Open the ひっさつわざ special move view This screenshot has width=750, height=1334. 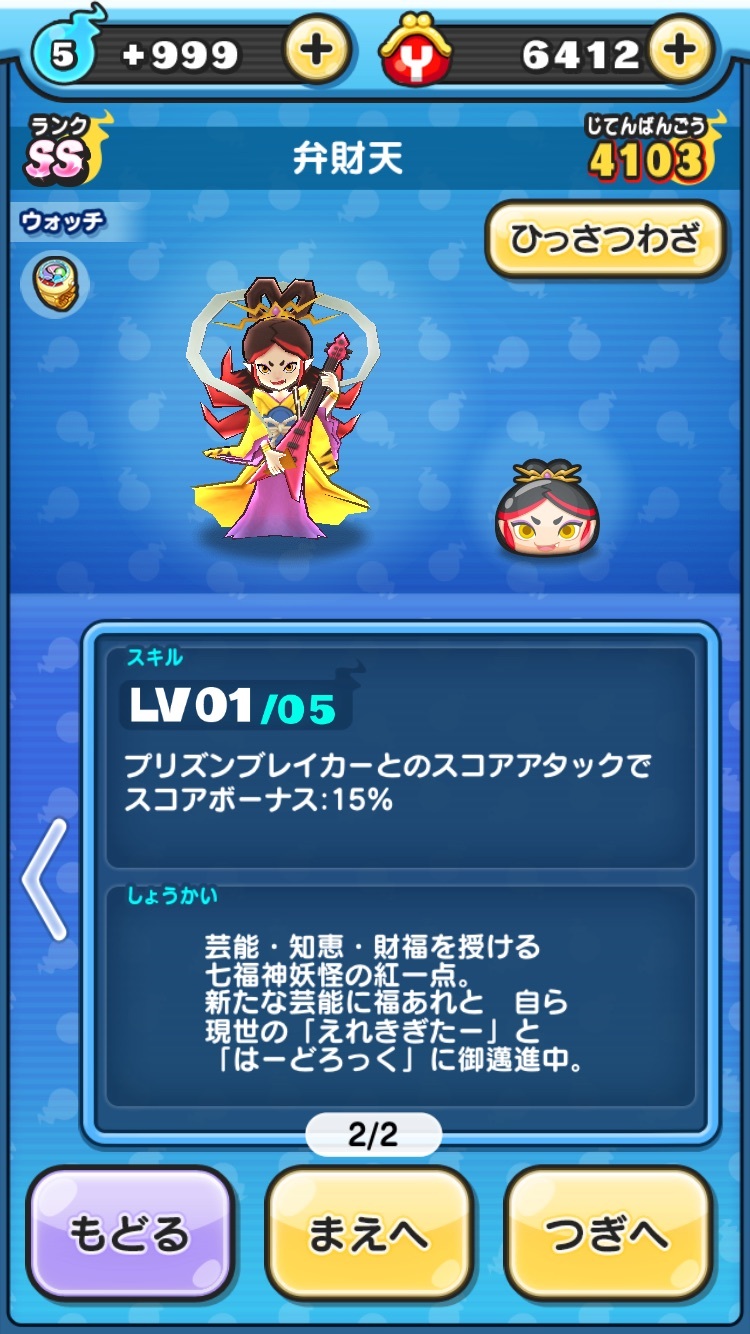click(604, 240)
